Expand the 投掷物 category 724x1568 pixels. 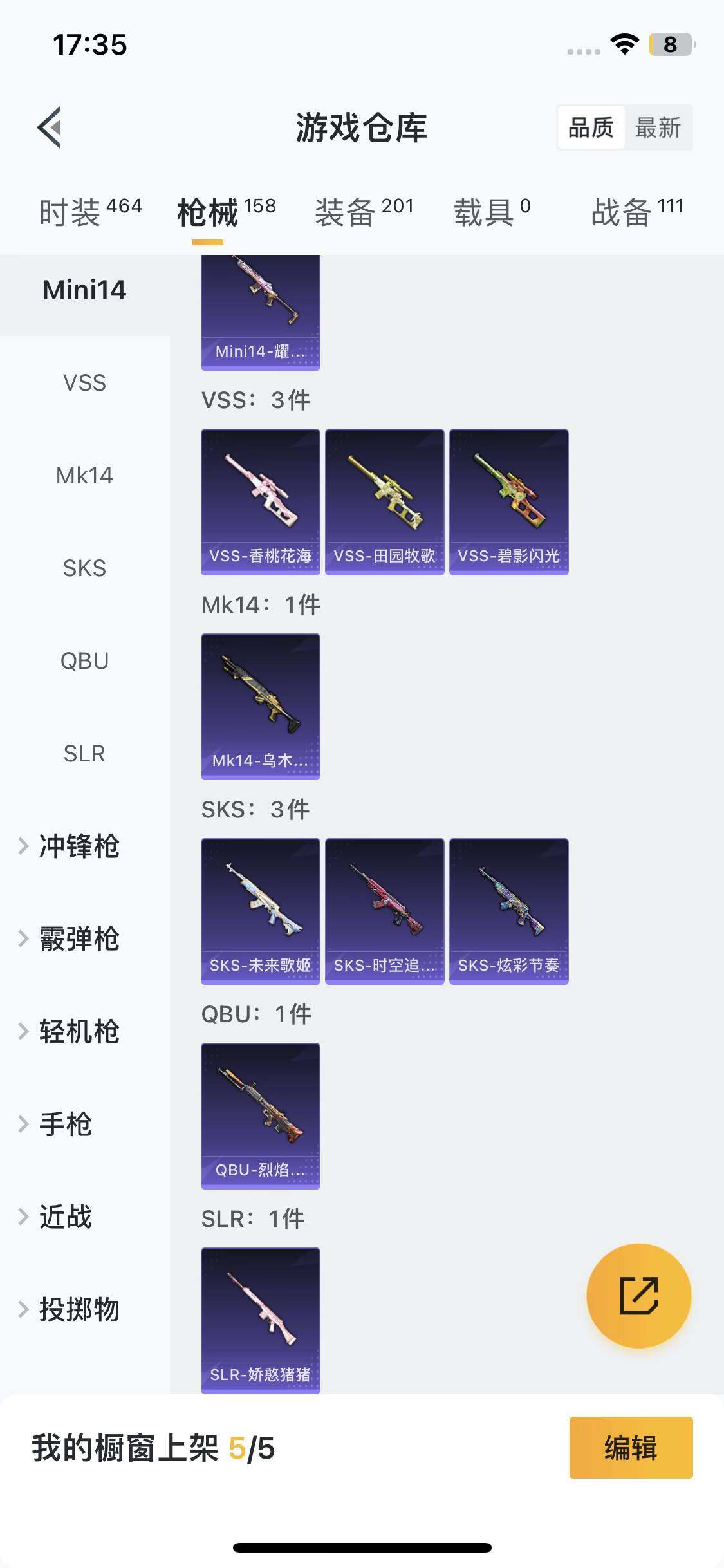click(79, 1310)
